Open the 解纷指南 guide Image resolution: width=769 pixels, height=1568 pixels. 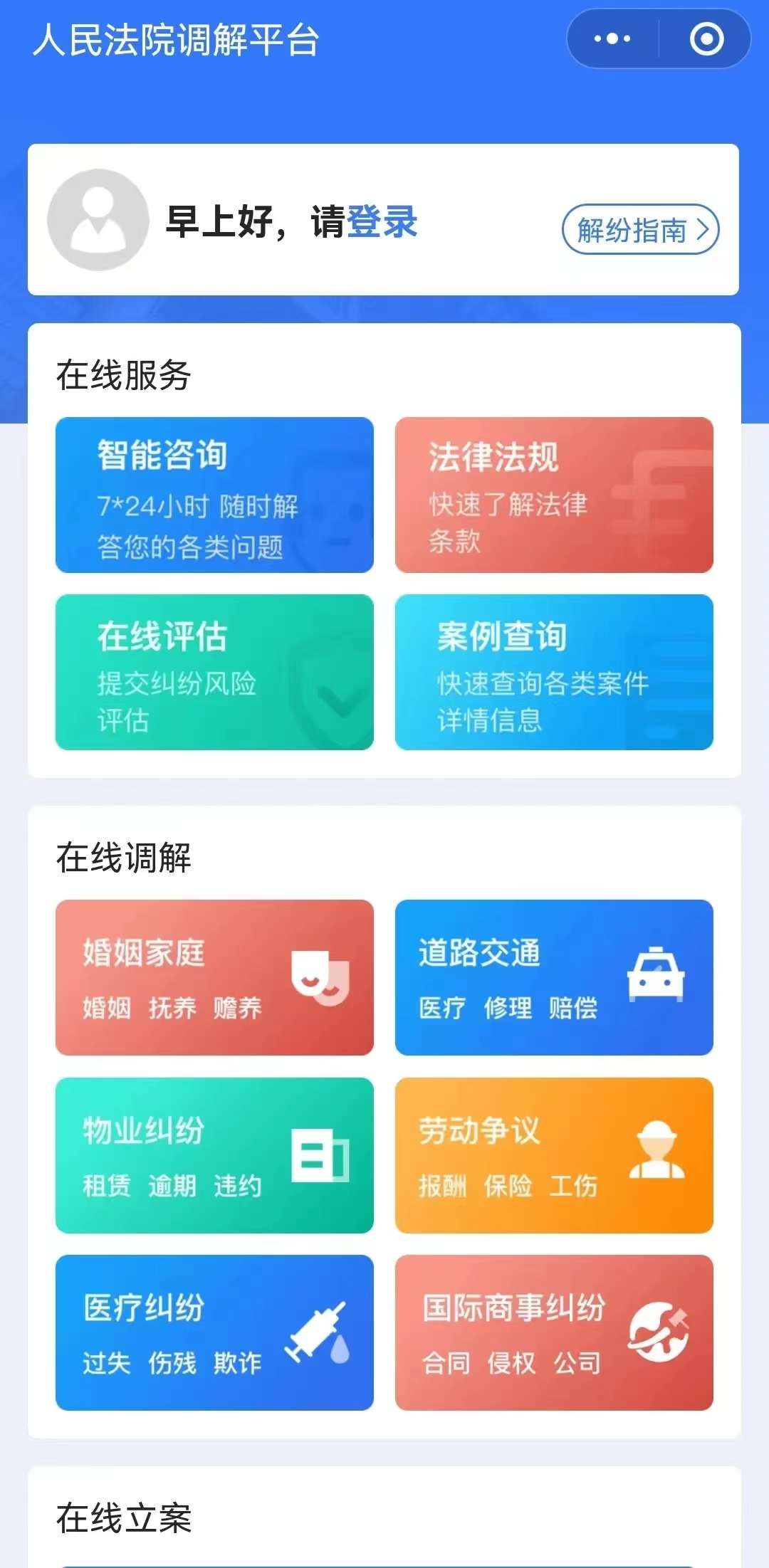coord(641,230)
